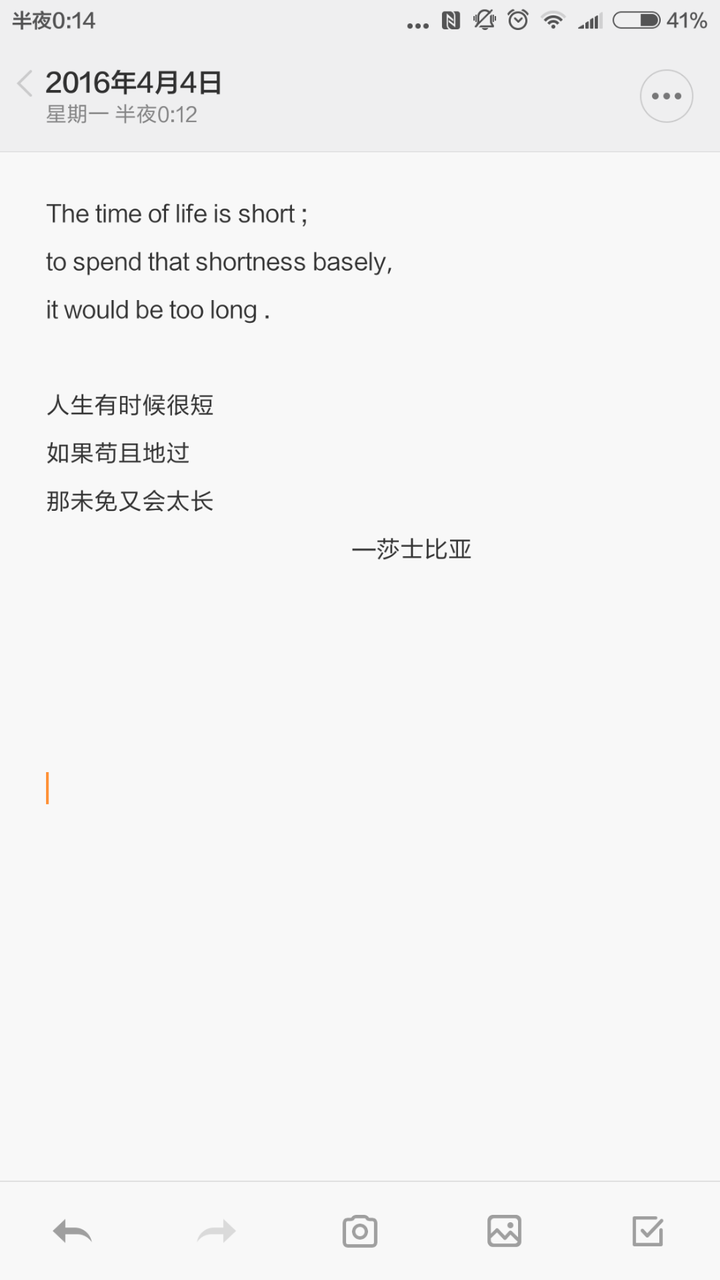This screenshot has width=720, height=1280.
Task: Tap the redo arrow
Action: (x=216, y=1231)
